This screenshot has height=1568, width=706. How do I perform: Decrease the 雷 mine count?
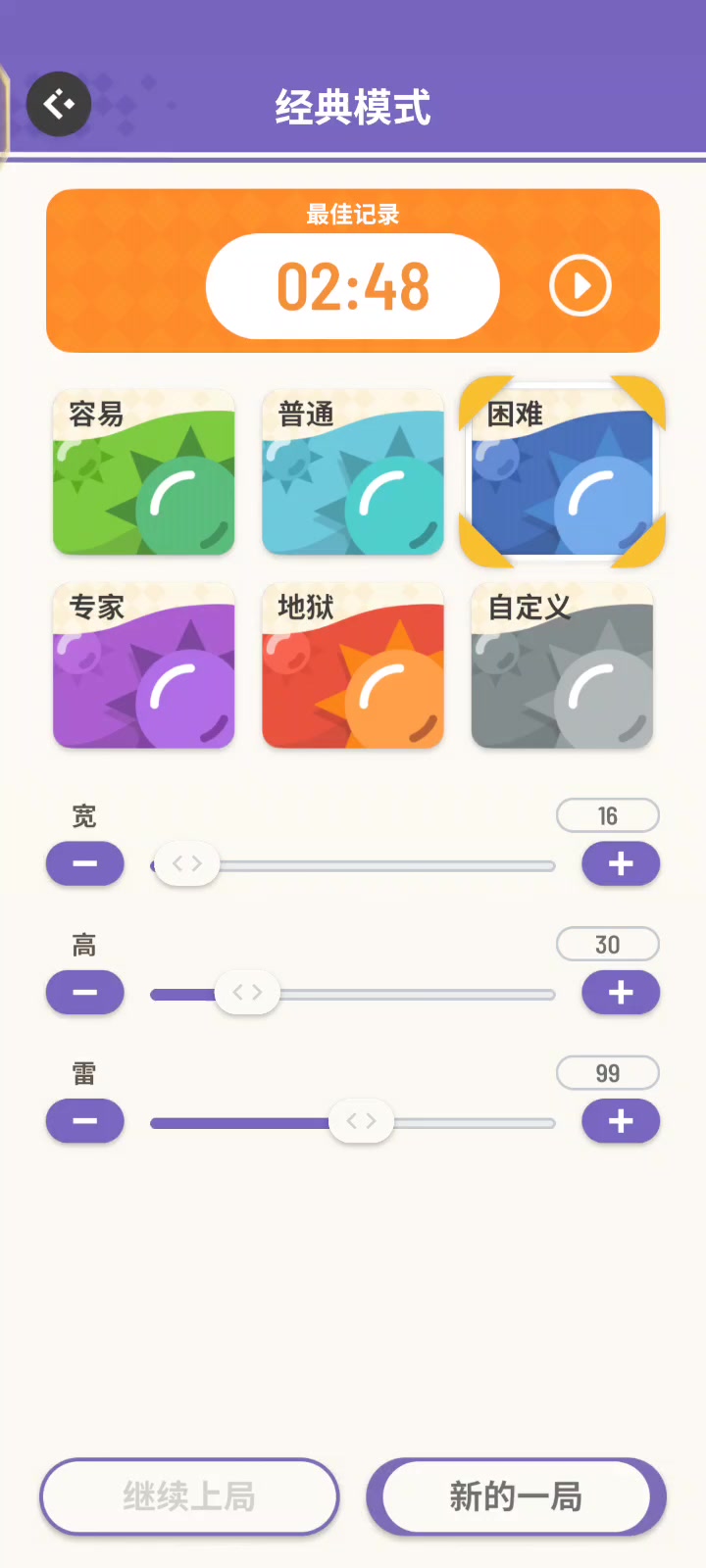[85, 1121]
